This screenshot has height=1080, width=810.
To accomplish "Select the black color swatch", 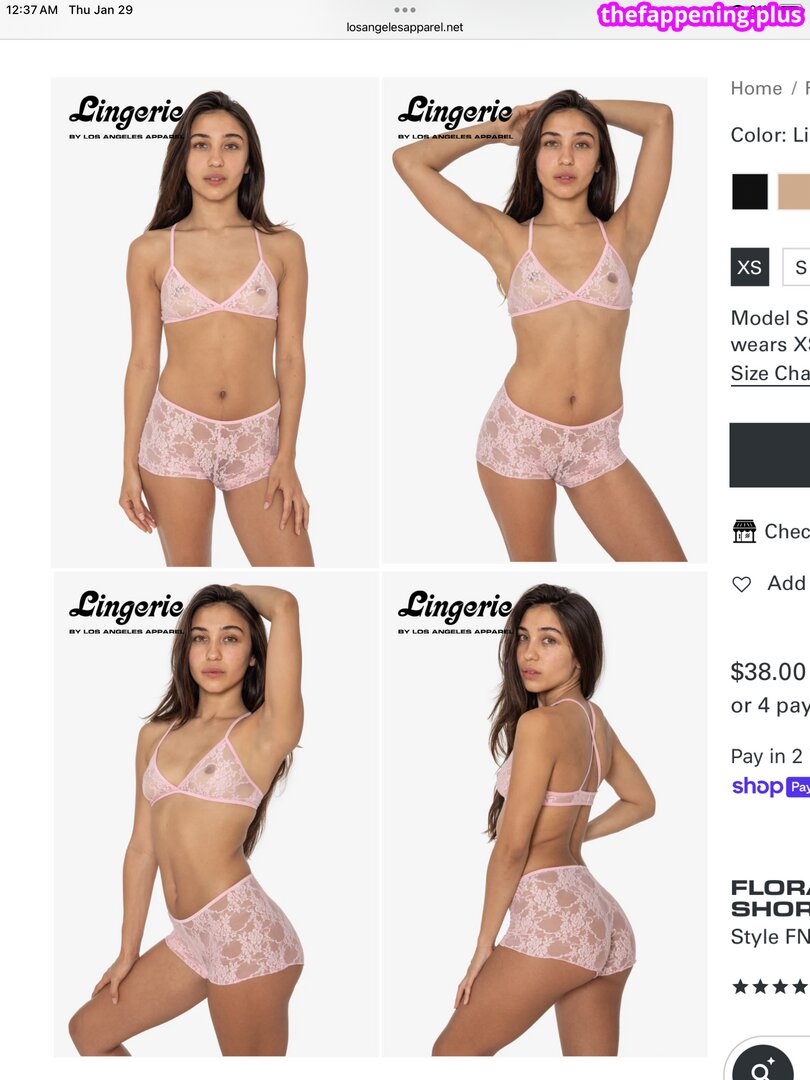I will pyautogui.click(x=750, y=191).
